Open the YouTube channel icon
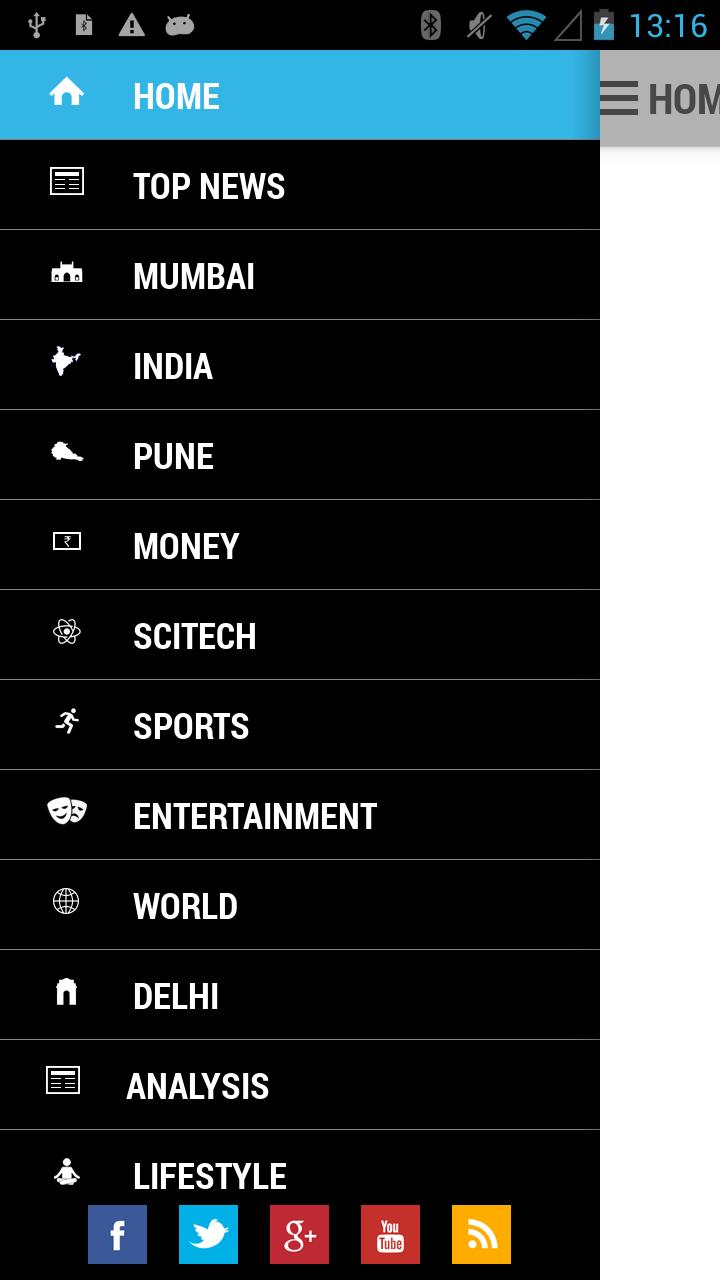Viewport: 720px width, 1280px height. [390, 1235]
